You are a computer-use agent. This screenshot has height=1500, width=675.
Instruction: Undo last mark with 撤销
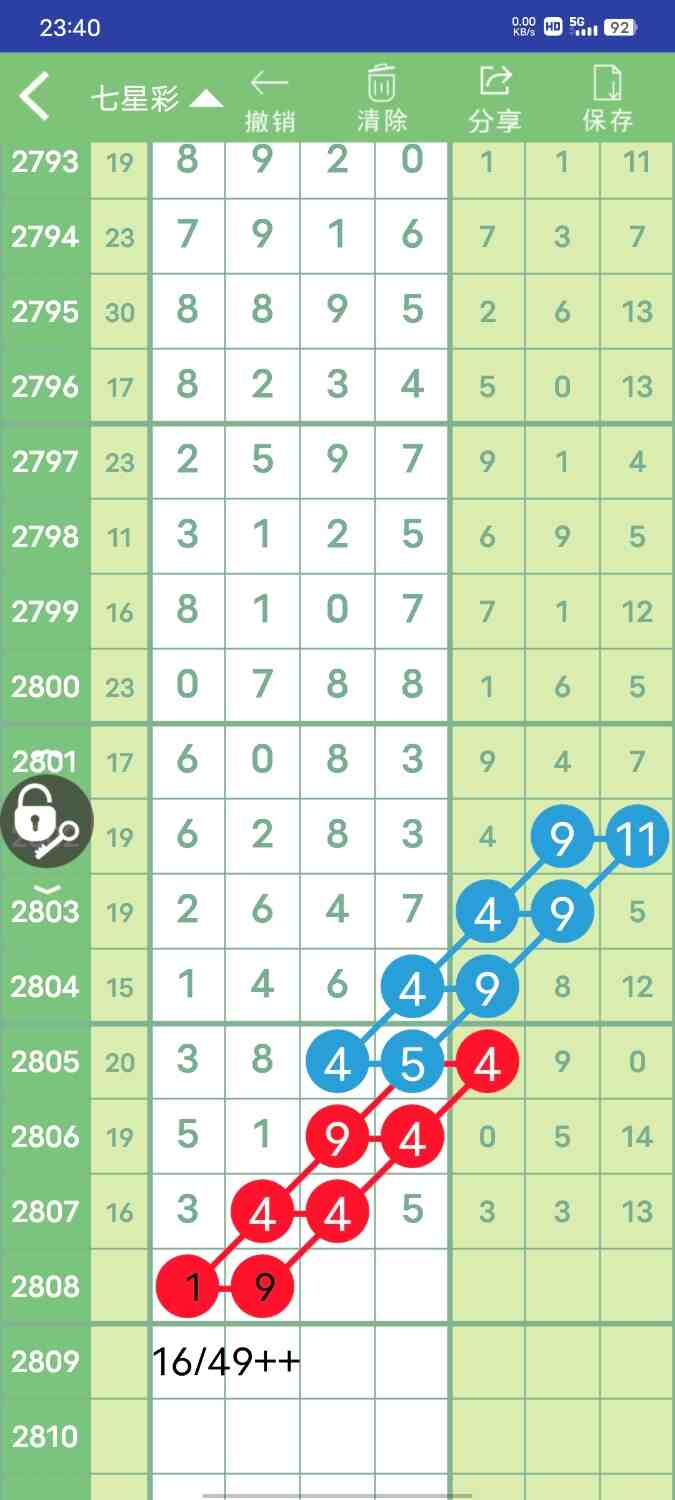(x=270, y=100)
